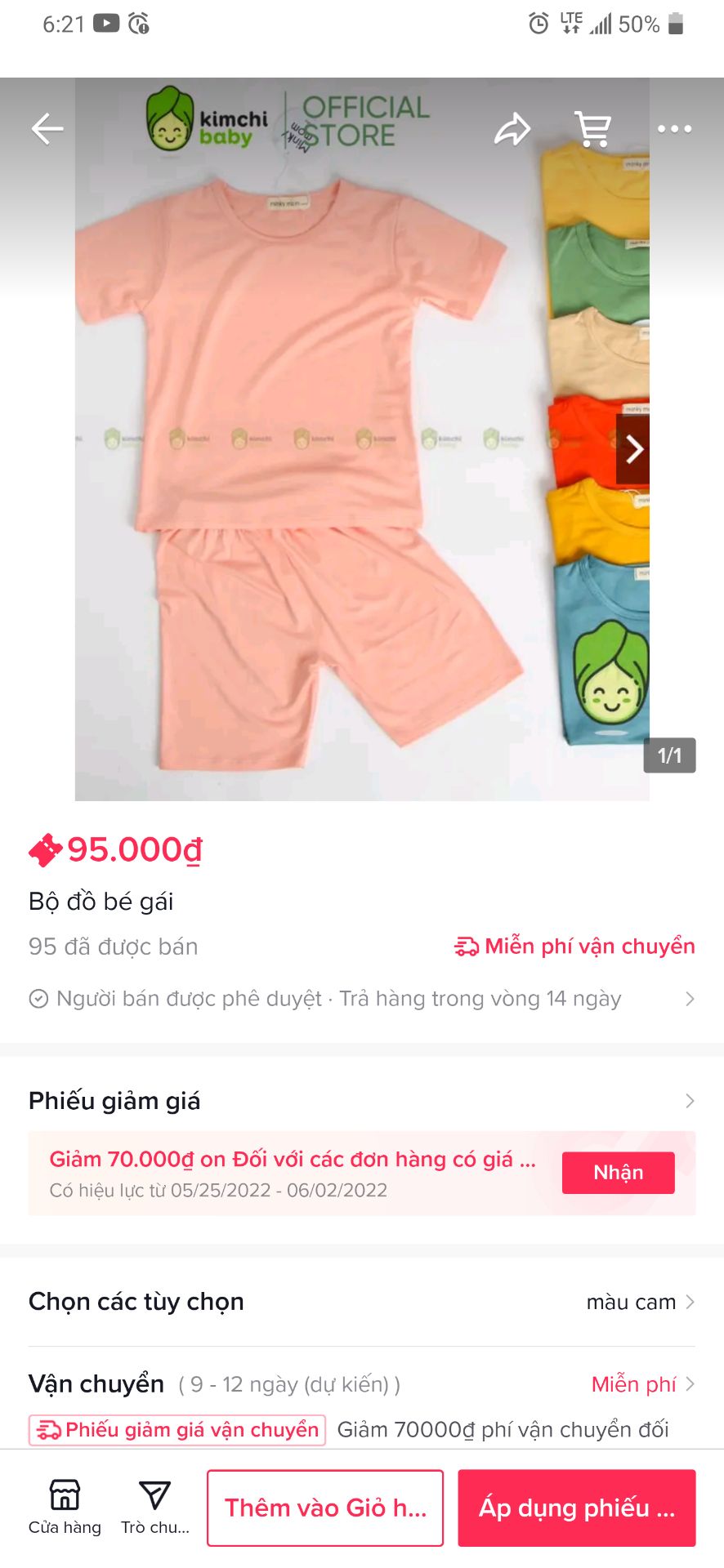724x1568 pixels.
Task: Tap Thêm vào Giỏ hàng button
Action: pos(324,1508)
